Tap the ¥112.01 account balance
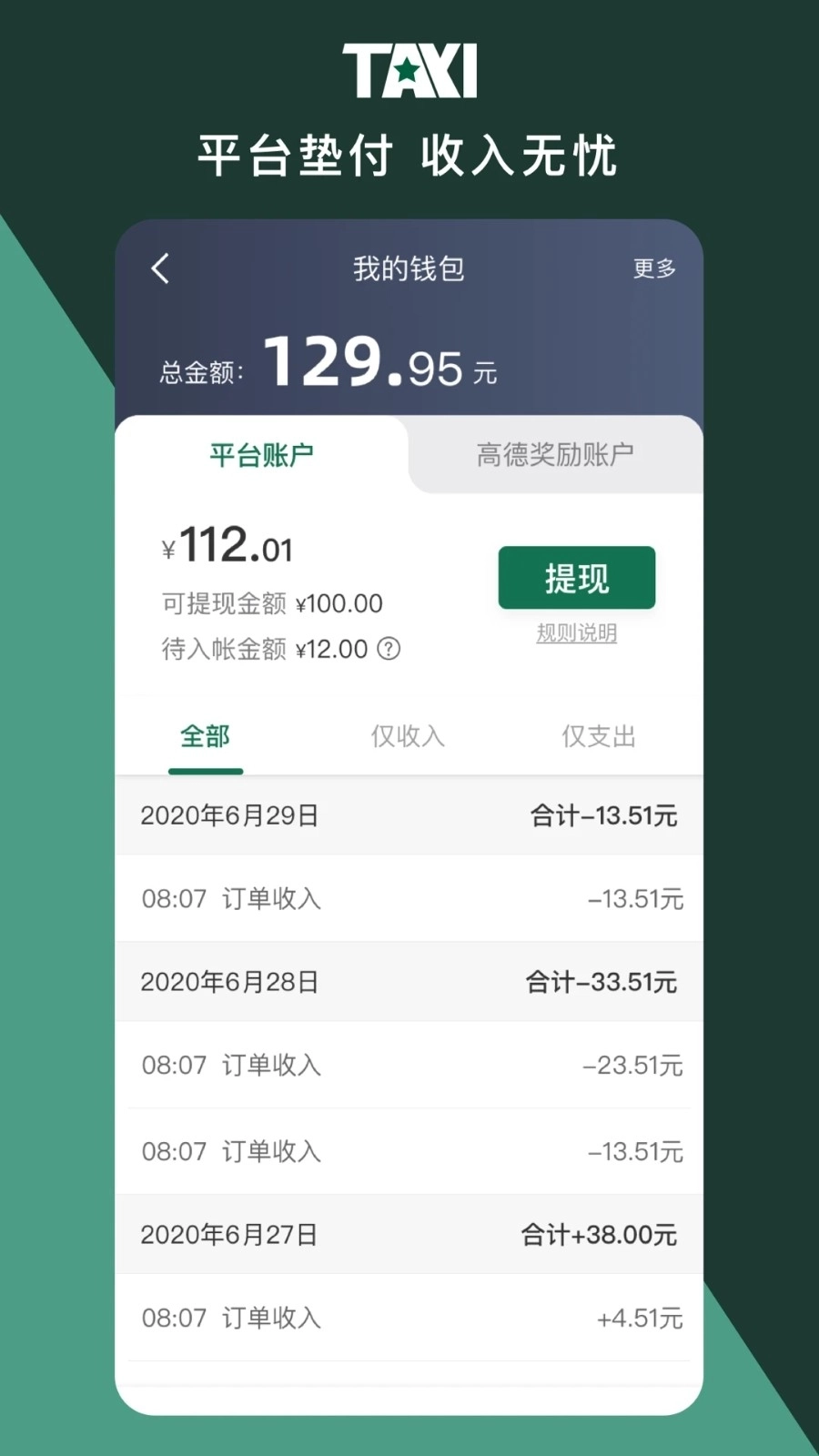 (227, 543)
